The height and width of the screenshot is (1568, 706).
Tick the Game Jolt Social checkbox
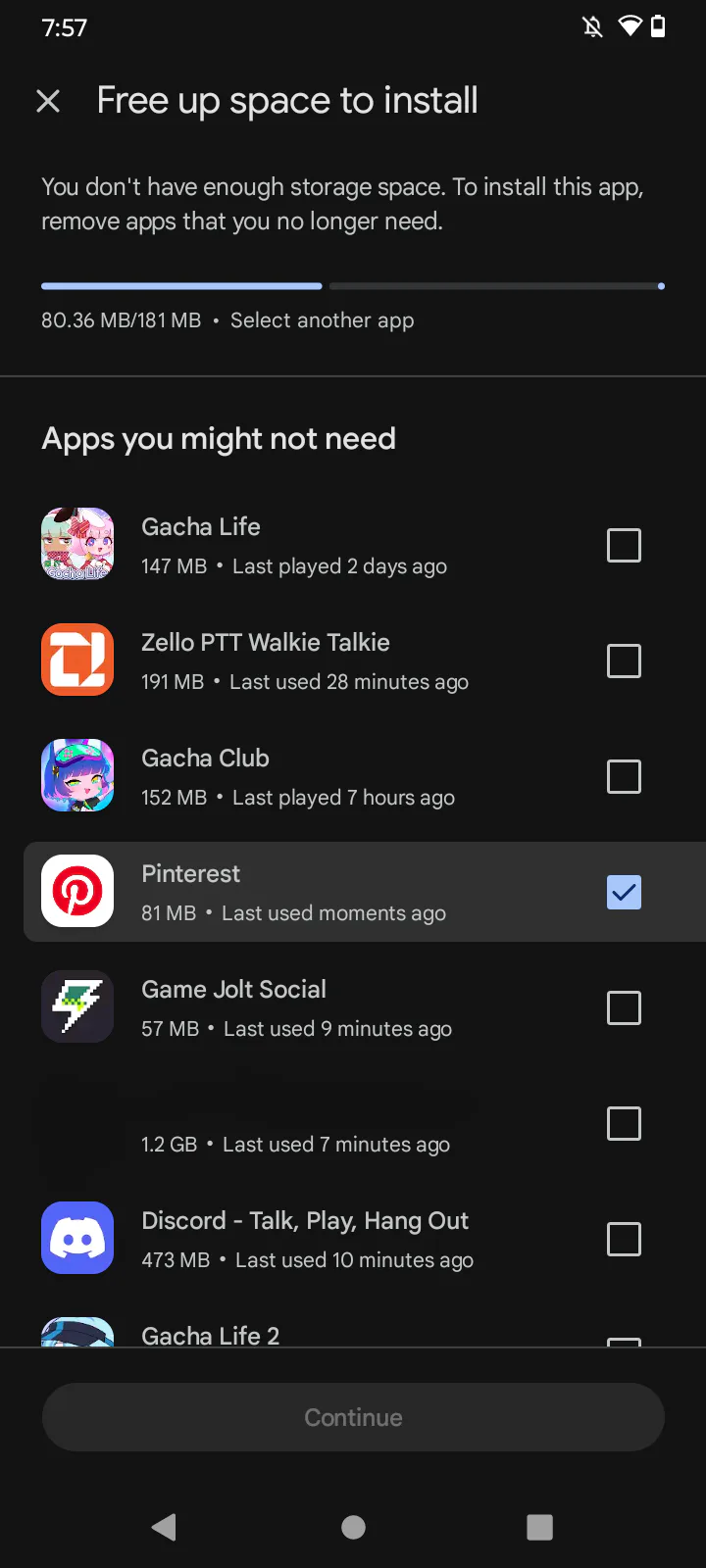(624, 1007)
